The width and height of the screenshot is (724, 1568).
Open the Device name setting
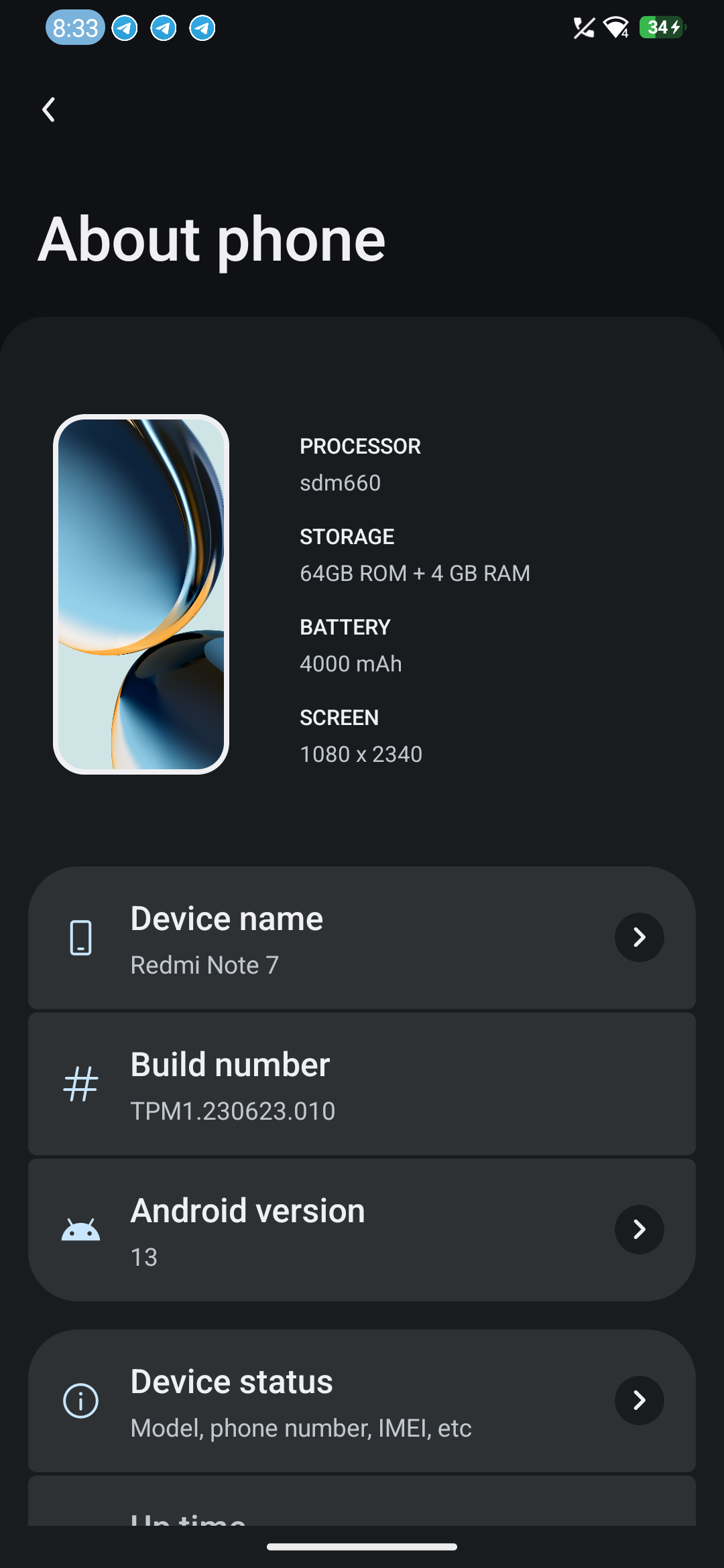point(362,938)
